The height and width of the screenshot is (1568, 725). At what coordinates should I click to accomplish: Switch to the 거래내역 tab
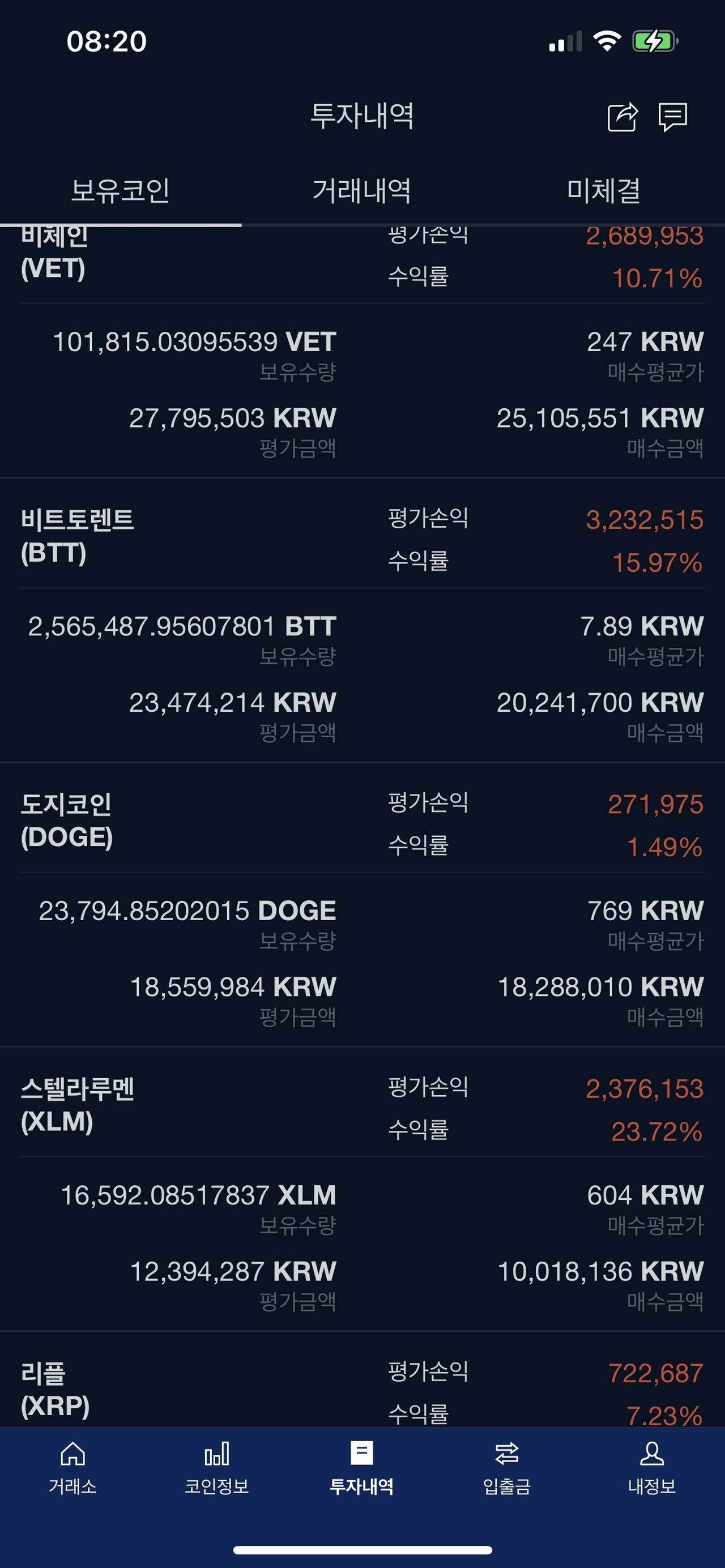tap(361, 191)
